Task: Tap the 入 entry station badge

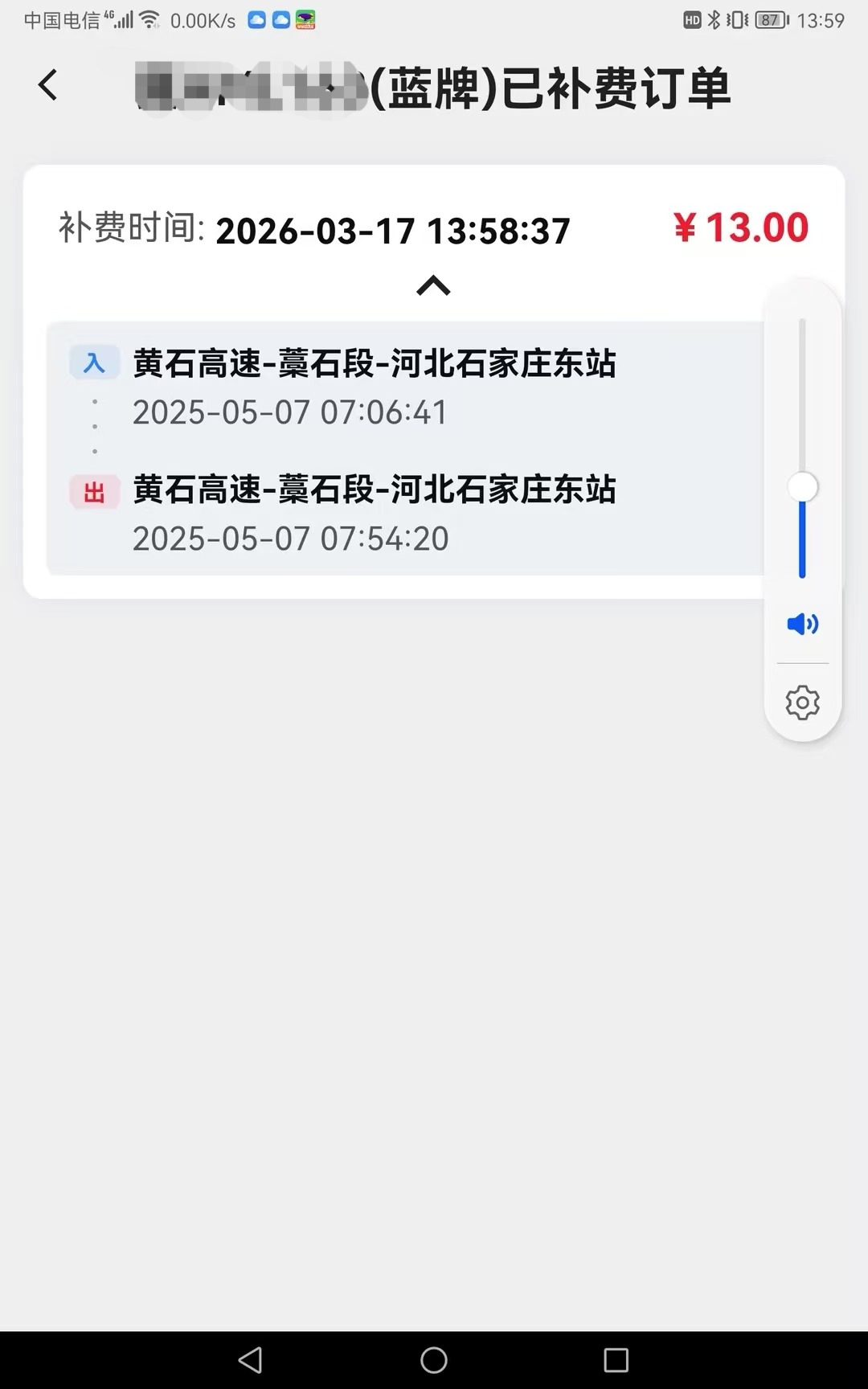Action: click(94, 363)
